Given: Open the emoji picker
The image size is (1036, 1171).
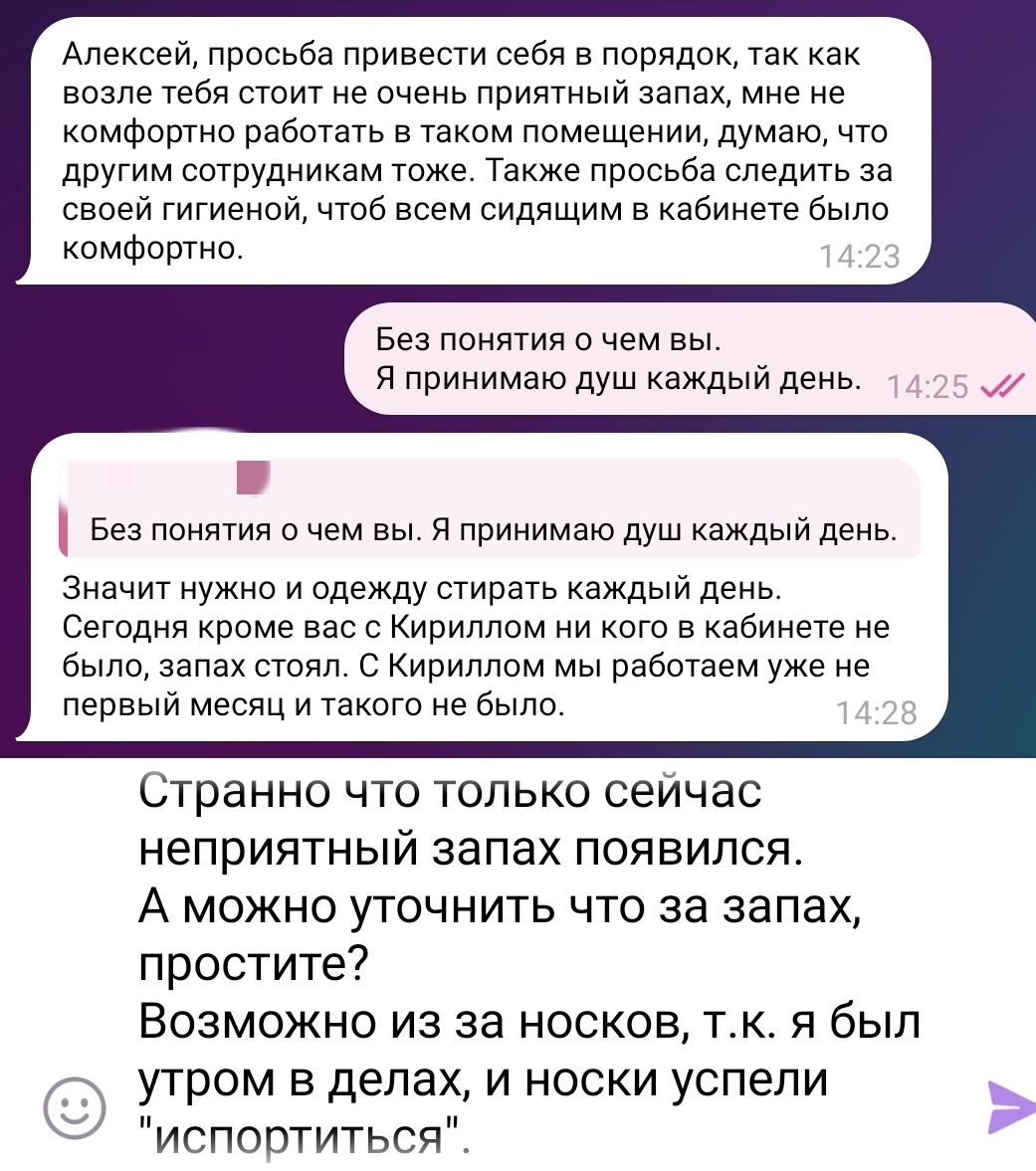Looking at the screenshot, I should tap(75, 1106).
